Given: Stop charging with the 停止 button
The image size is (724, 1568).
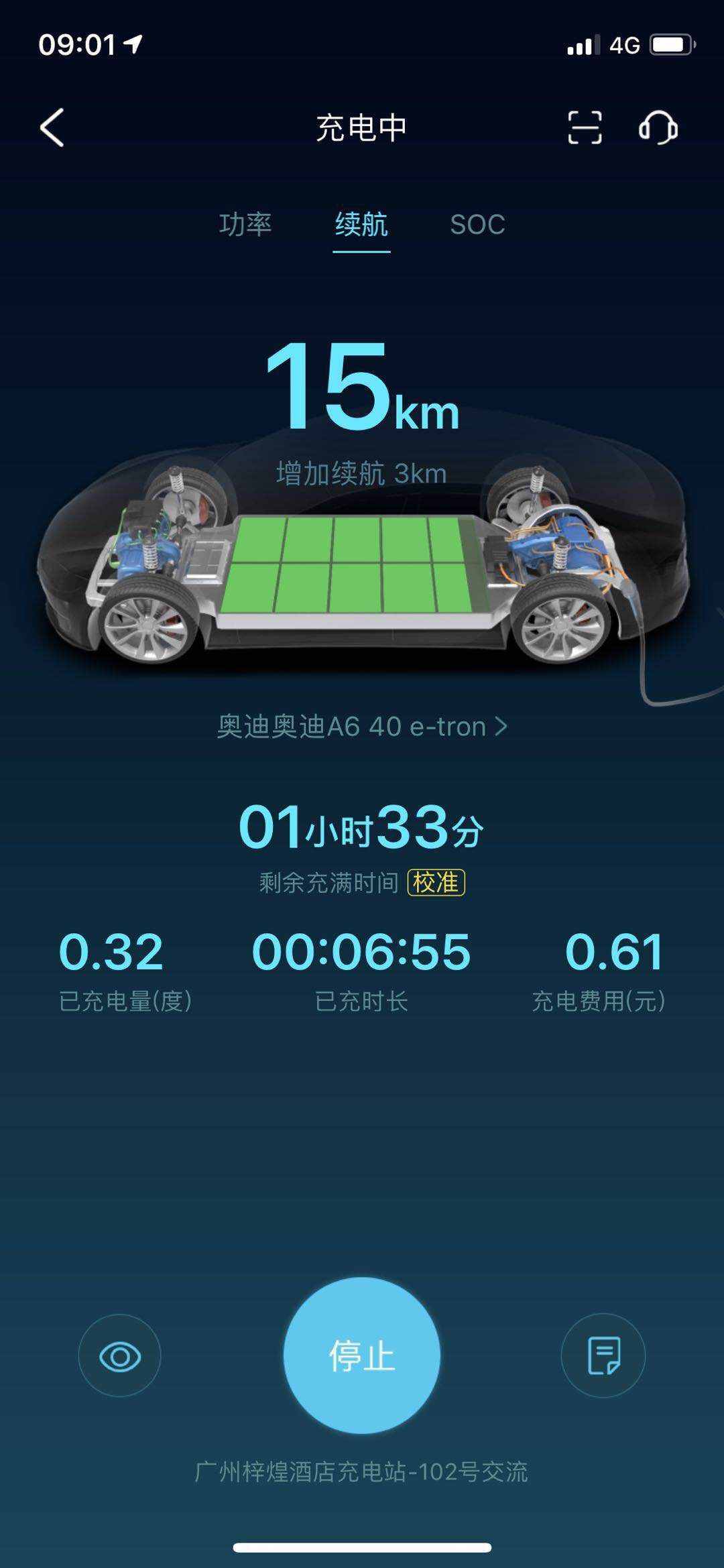Looking at the screenshot, I should click(361, 1355).
